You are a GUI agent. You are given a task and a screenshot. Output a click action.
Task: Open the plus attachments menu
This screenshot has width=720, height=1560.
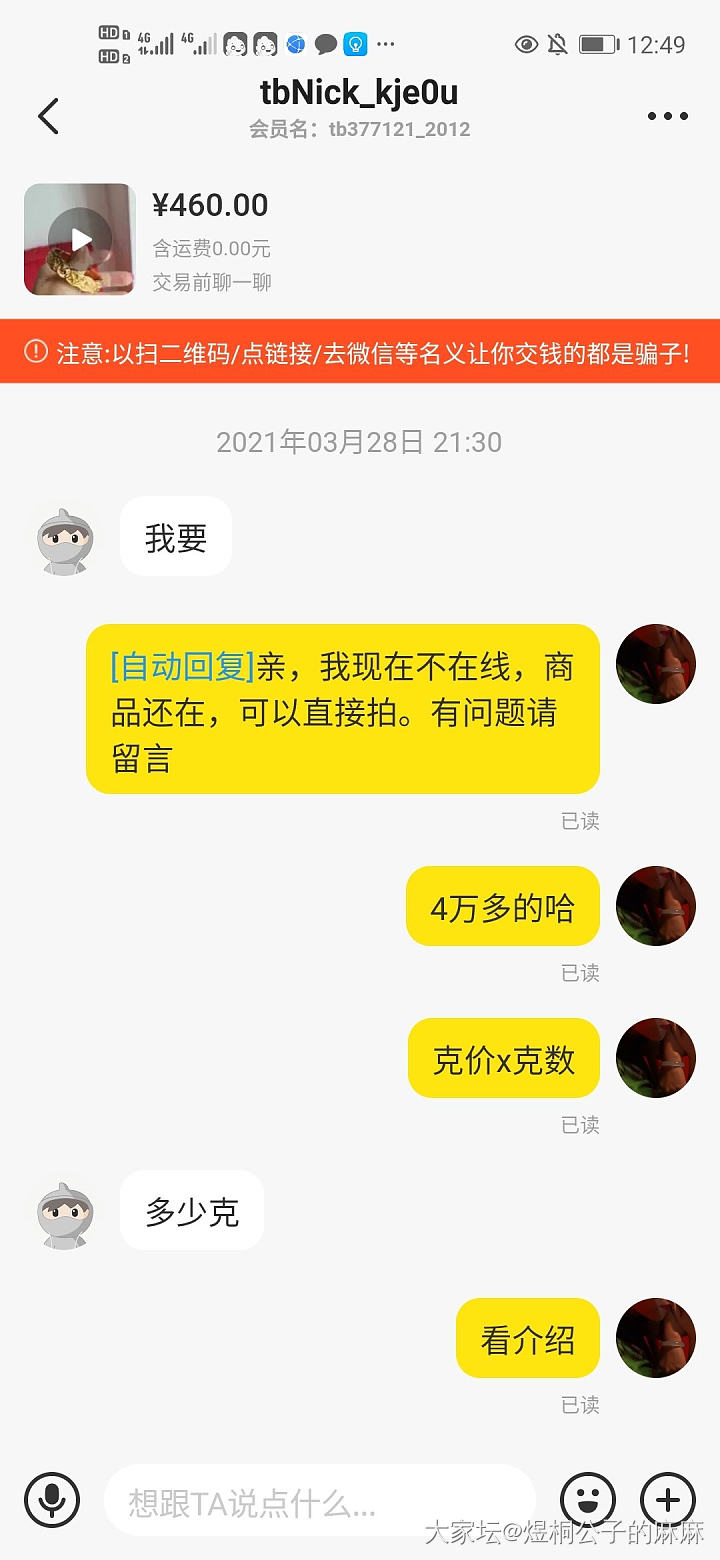click(x=667, y=1499)
